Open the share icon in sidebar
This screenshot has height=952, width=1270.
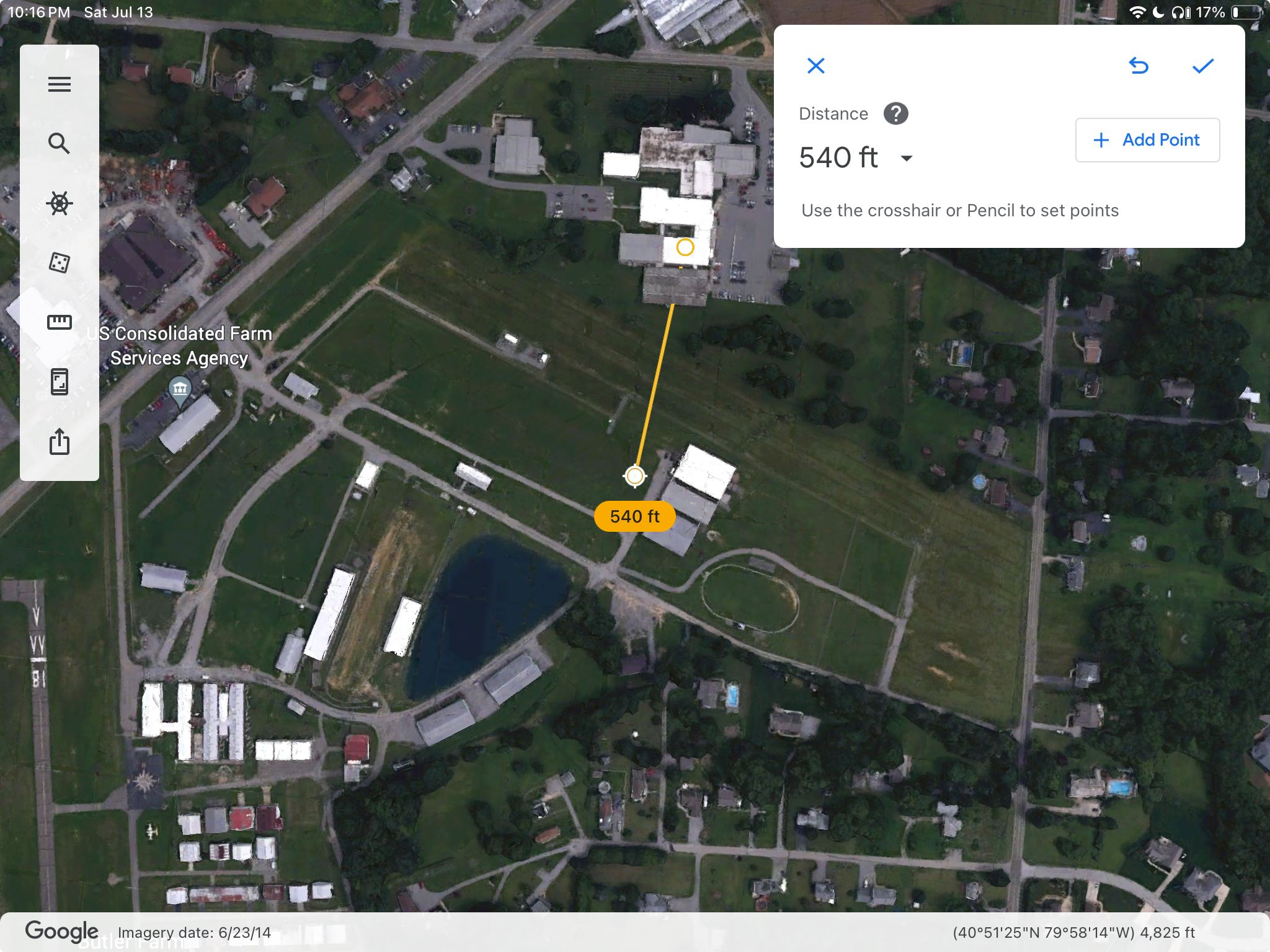click(x=60, y=441)
